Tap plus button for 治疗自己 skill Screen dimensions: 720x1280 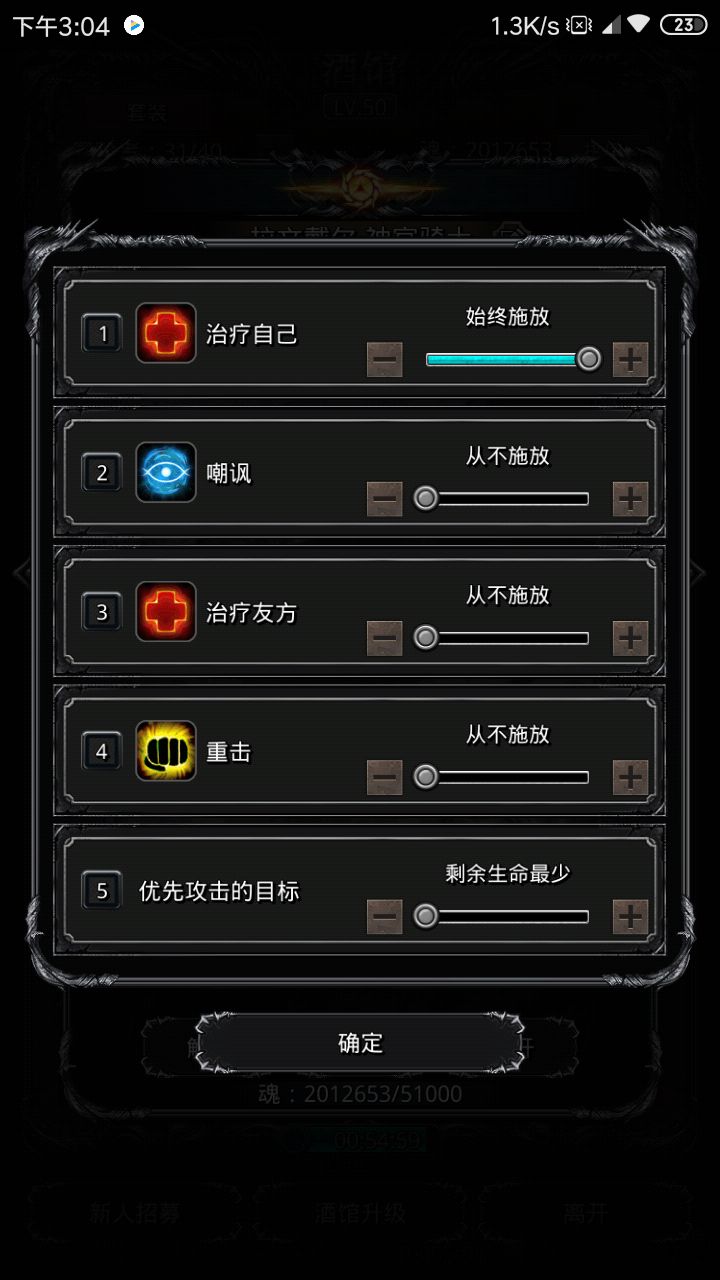pos(630,359)
